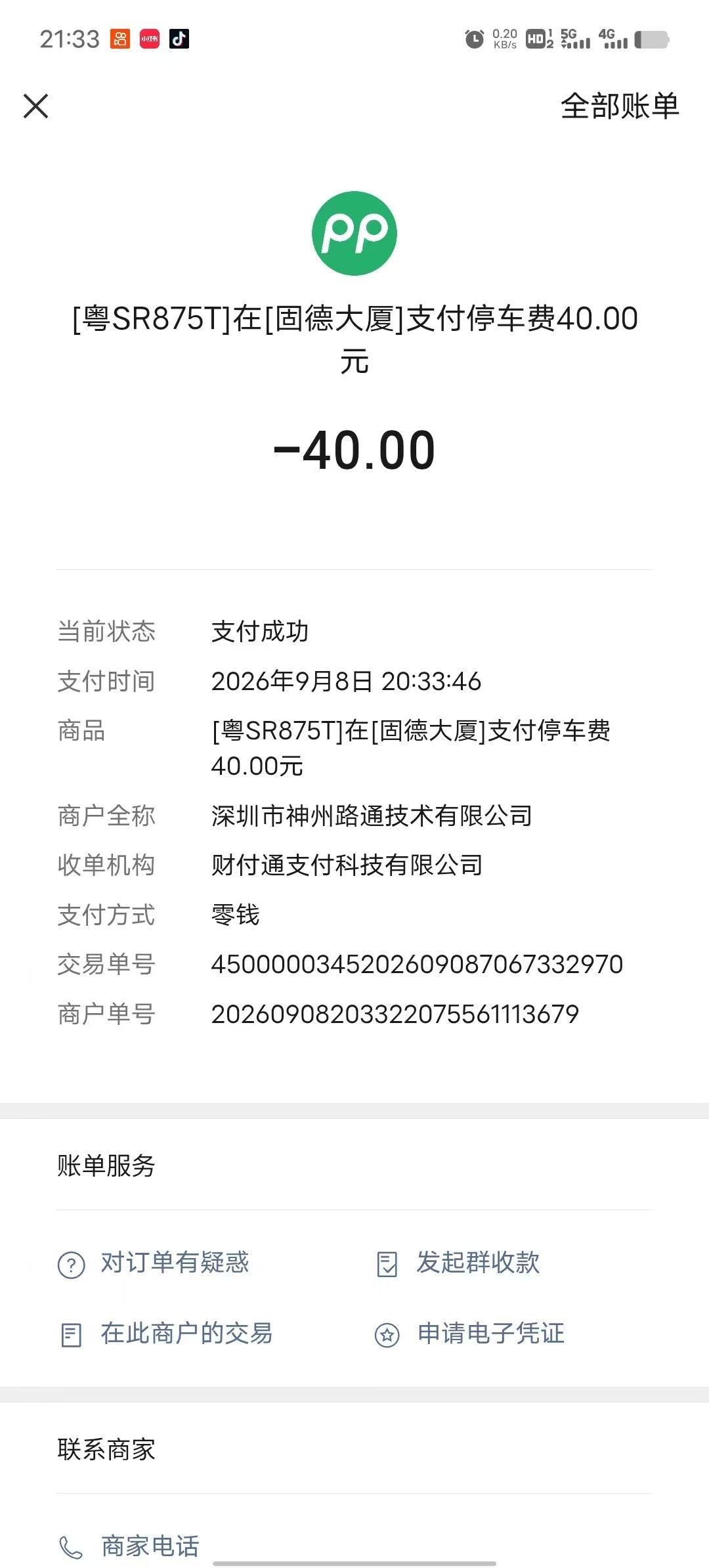Close the bill detail page

point(36,106)
